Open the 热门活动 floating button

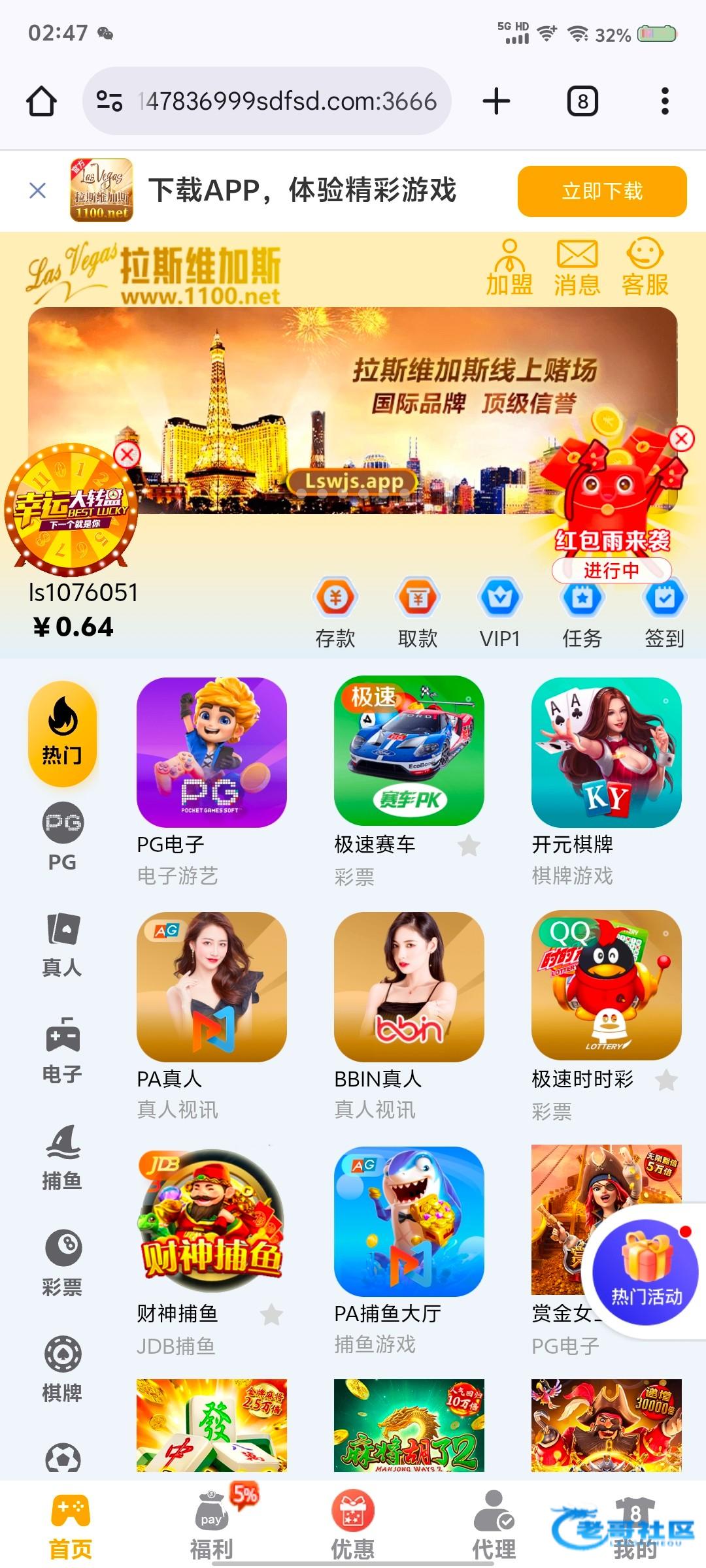tap(645, 1271)
